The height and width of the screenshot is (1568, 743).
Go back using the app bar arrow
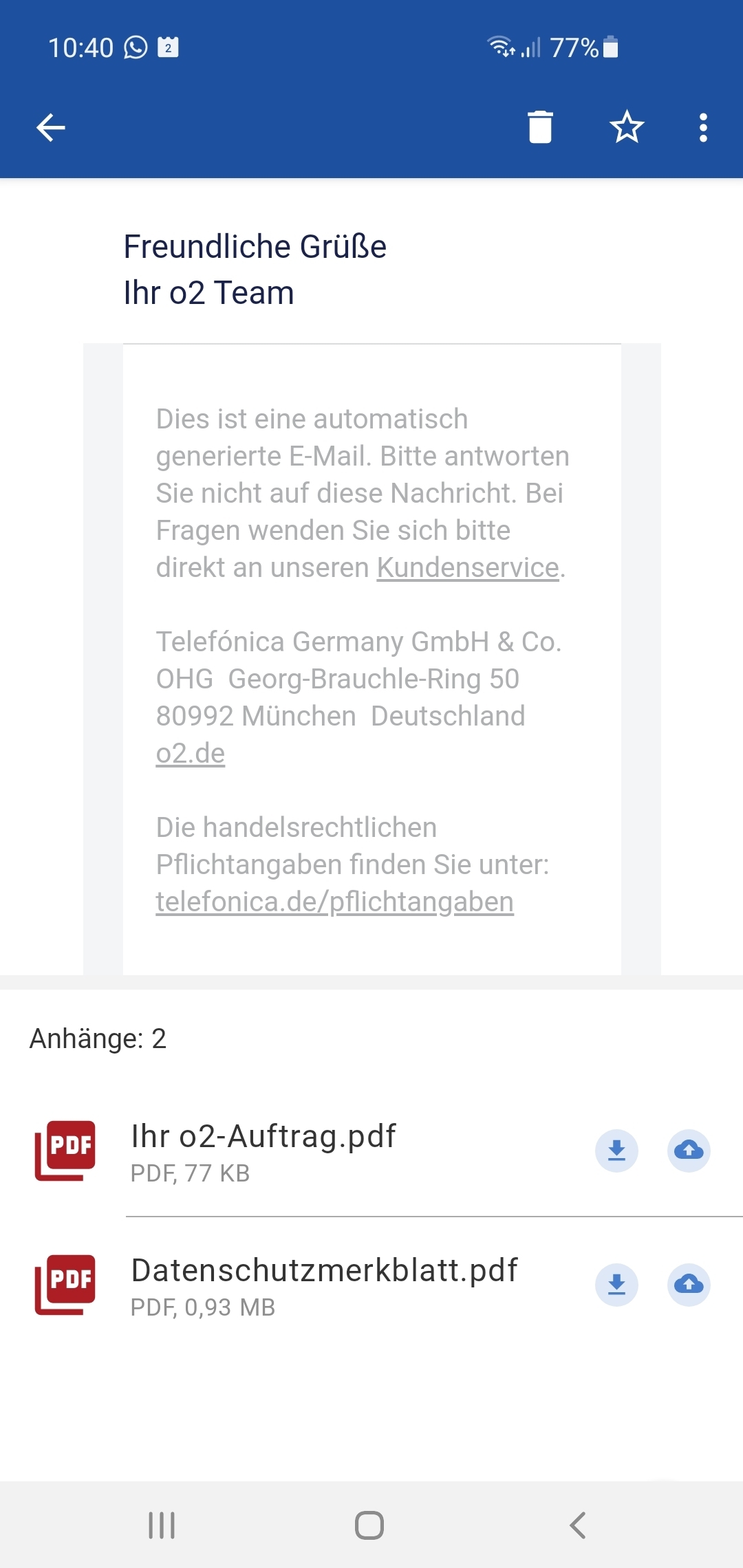51,127
